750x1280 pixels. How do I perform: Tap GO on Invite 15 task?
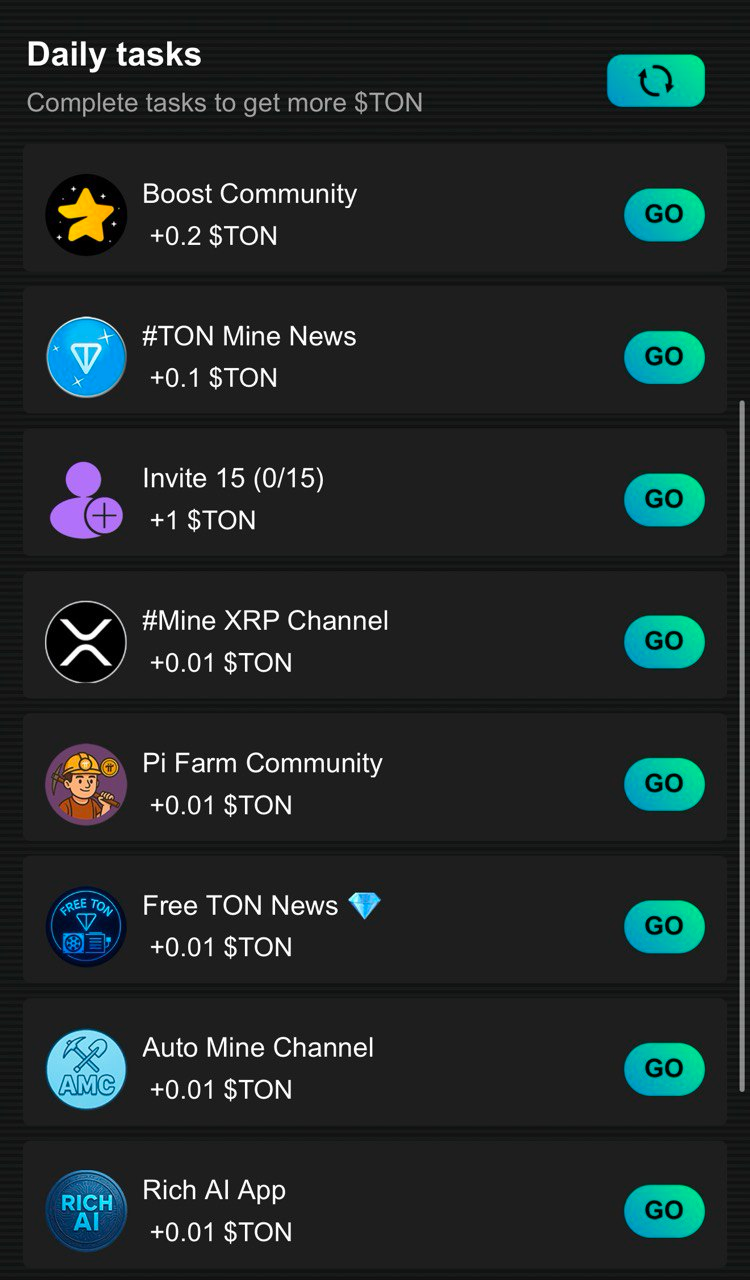pyautogui.click(x=664, y=499)
